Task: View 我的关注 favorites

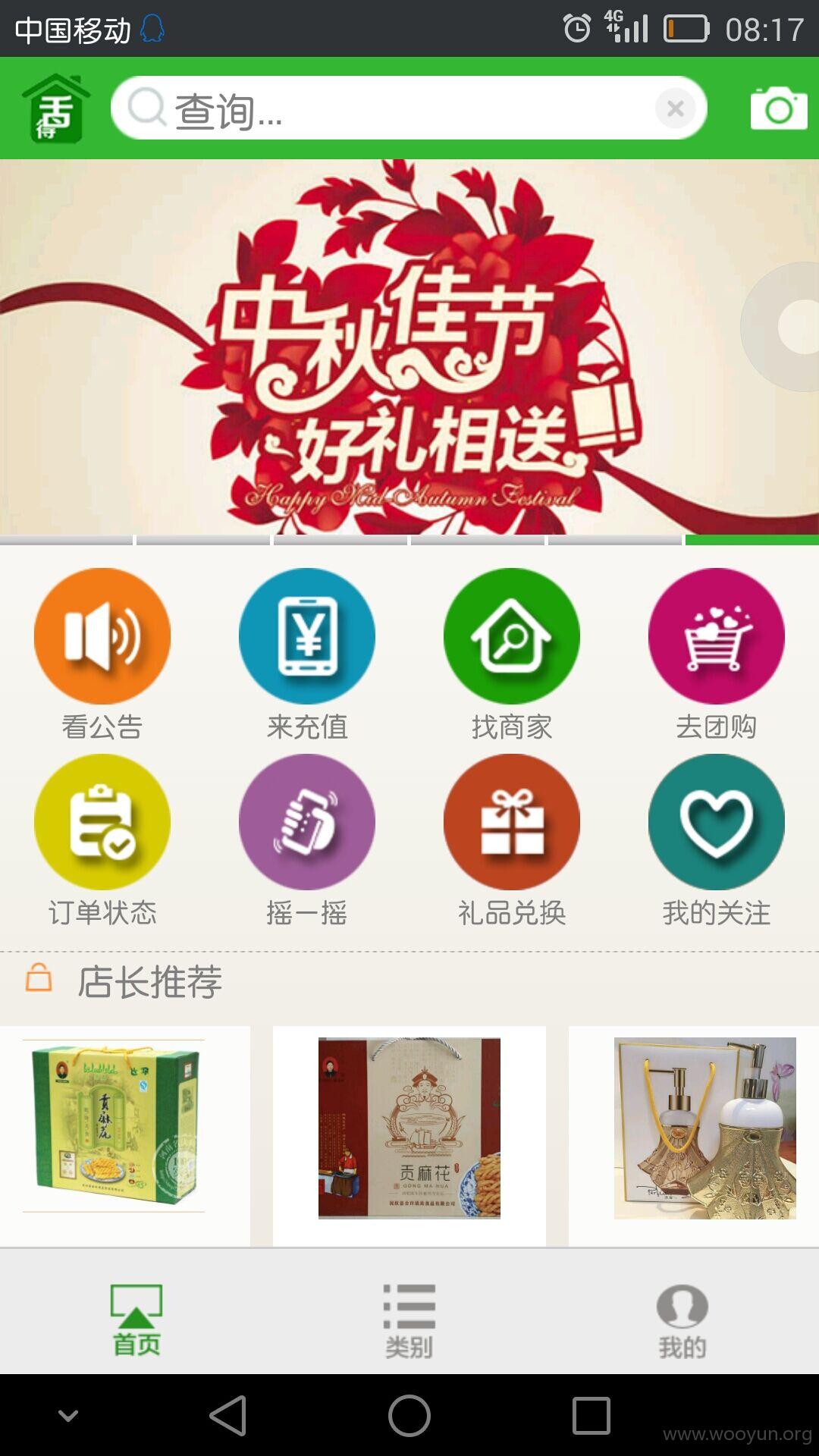Action: (x=717, y=840)
